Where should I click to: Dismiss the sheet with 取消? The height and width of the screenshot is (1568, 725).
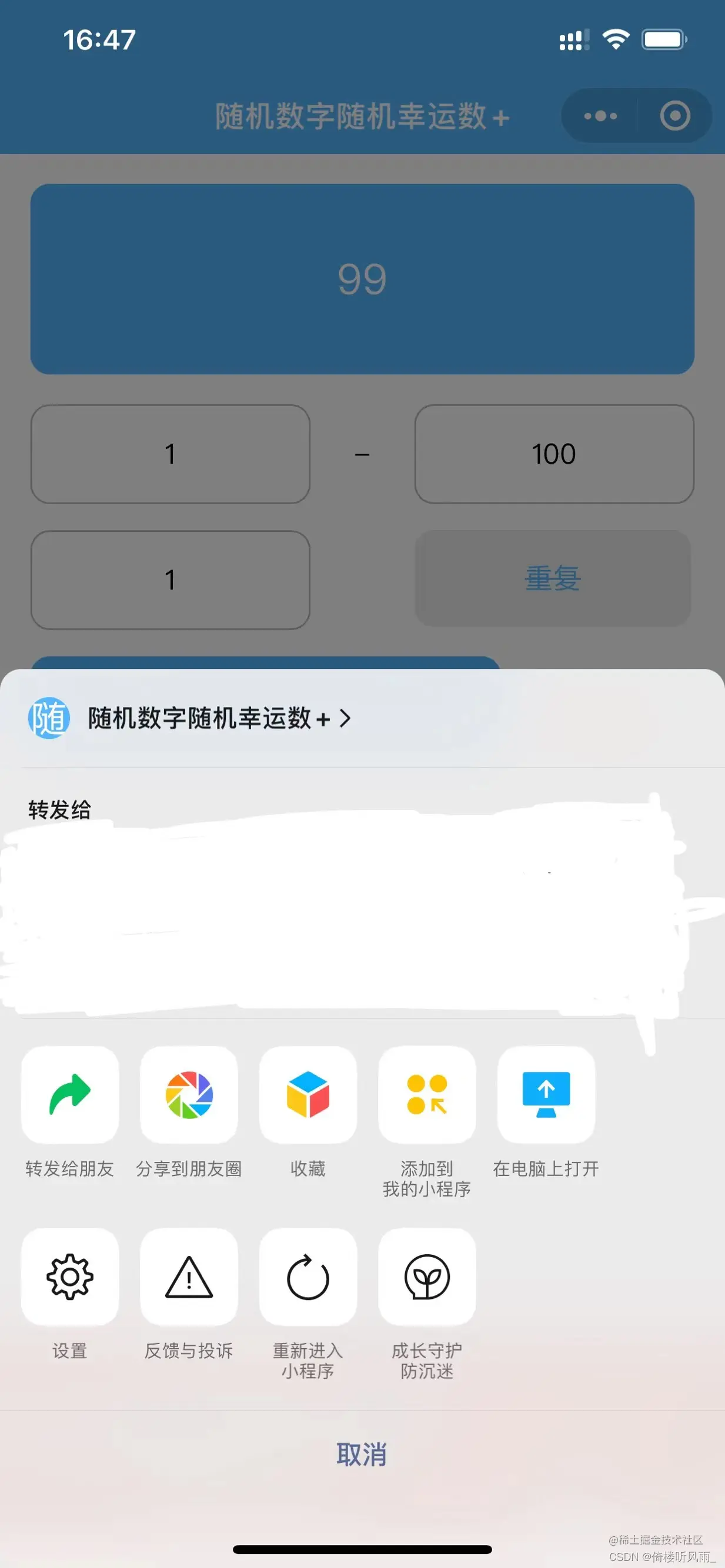[x=362, y=1453]
